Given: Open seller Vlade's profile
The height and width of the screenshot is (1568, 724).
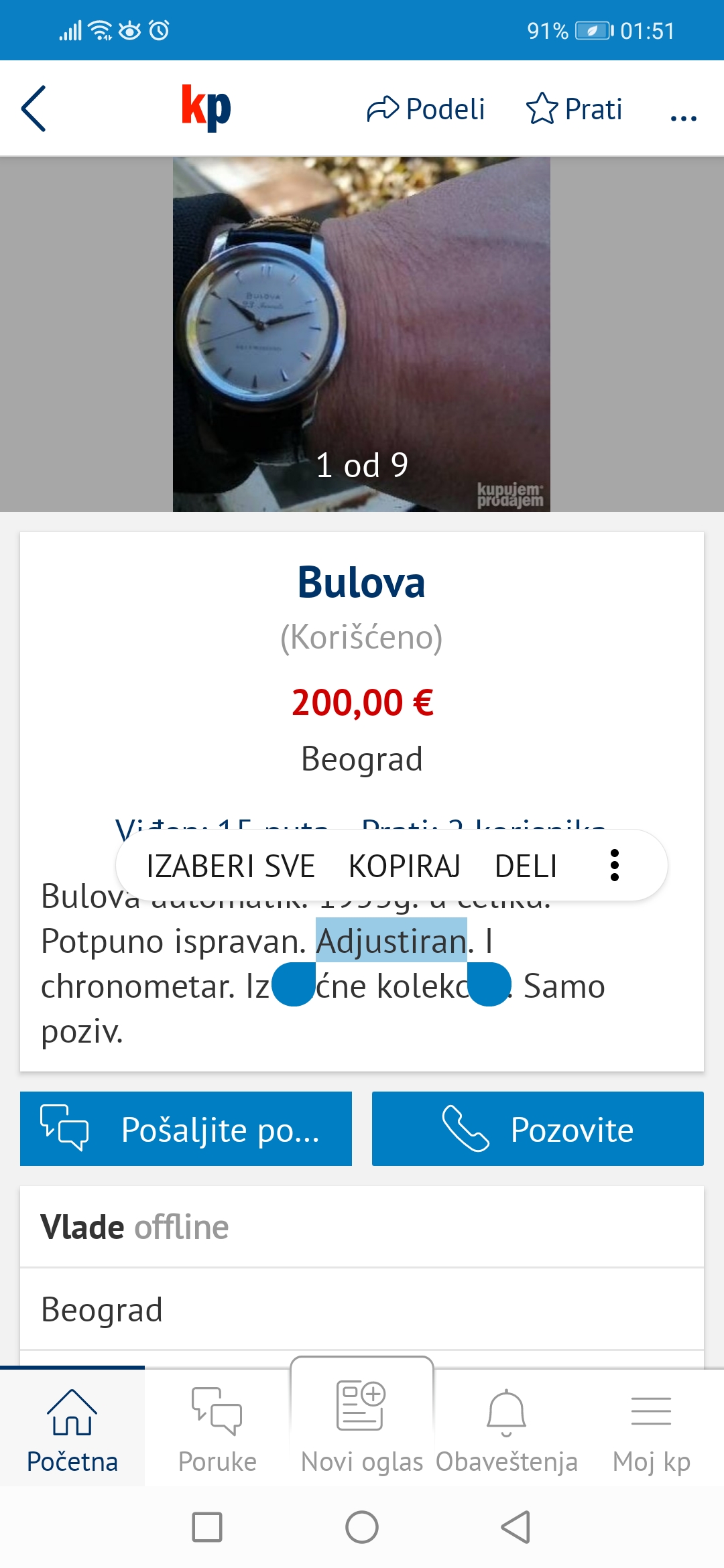Looking at the screenshot, I should coord(134,1227).
